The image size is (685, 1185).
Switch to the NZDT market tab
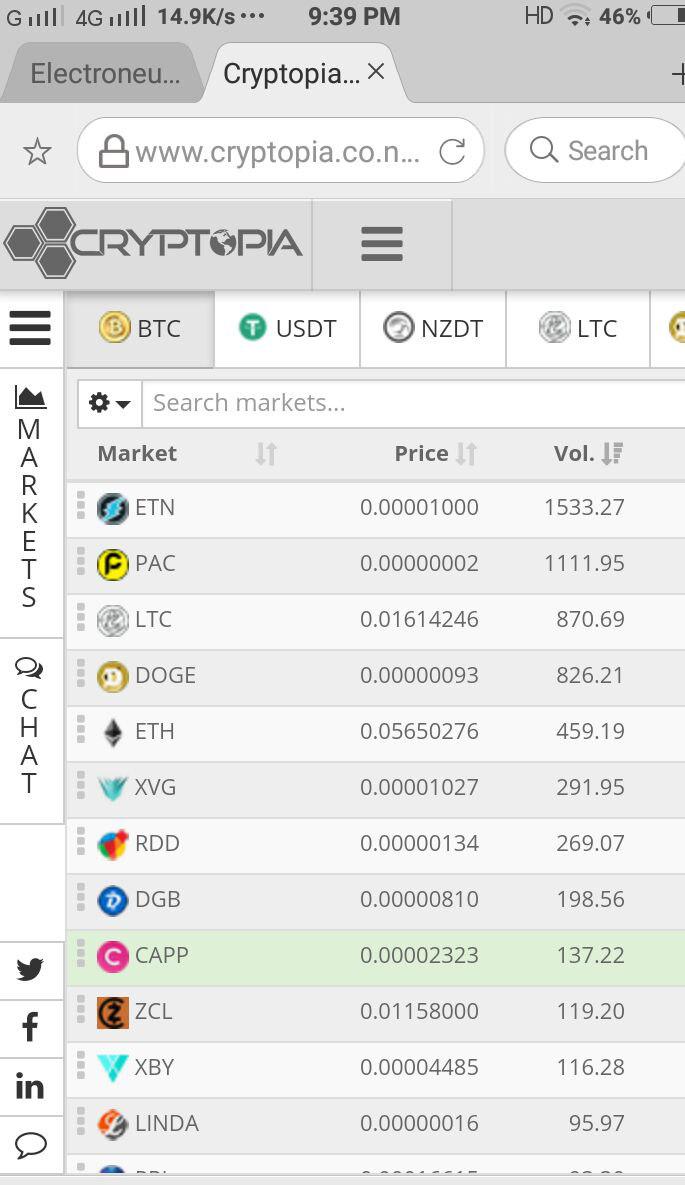click(x=433, y=329)
